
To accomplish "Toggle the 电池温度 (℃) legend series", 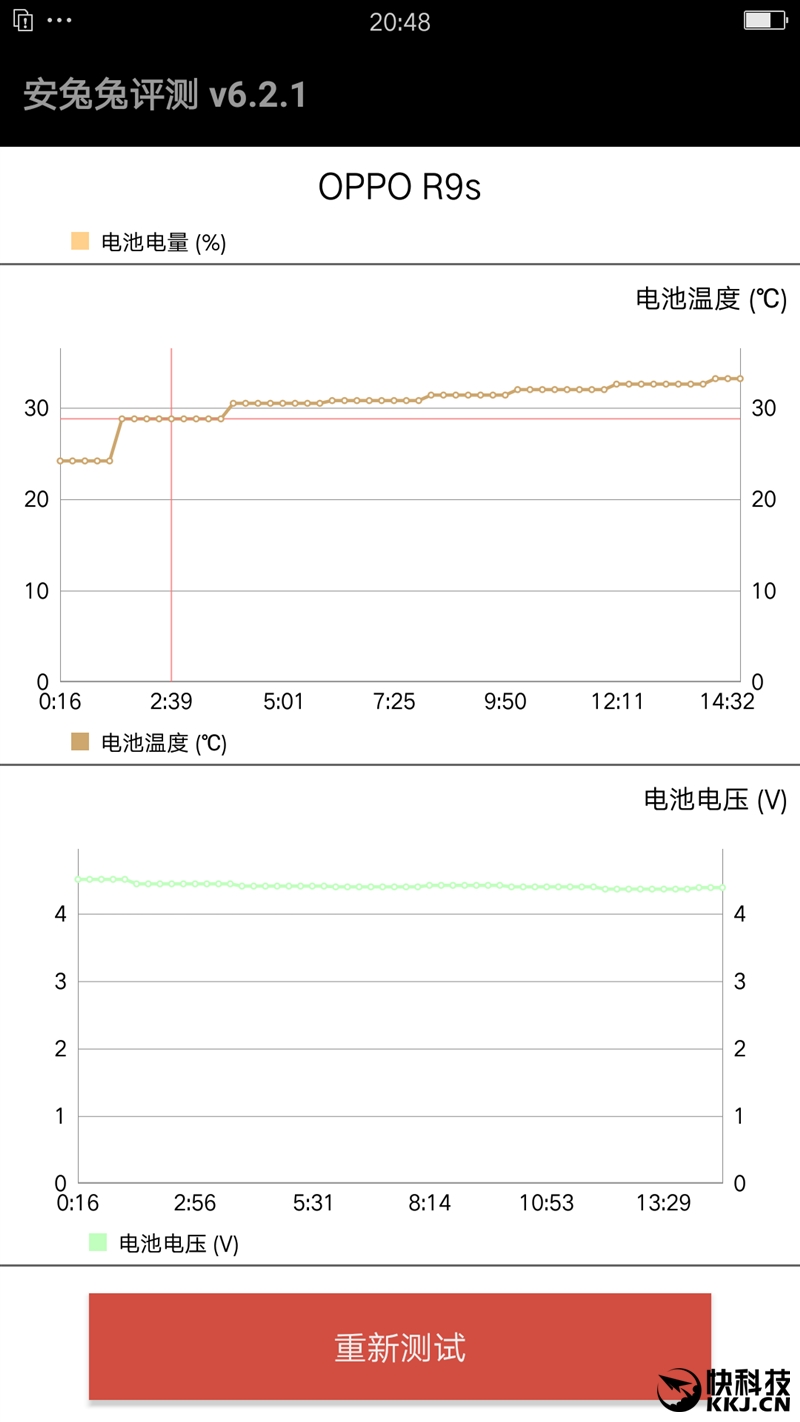I will coord(150,743).
